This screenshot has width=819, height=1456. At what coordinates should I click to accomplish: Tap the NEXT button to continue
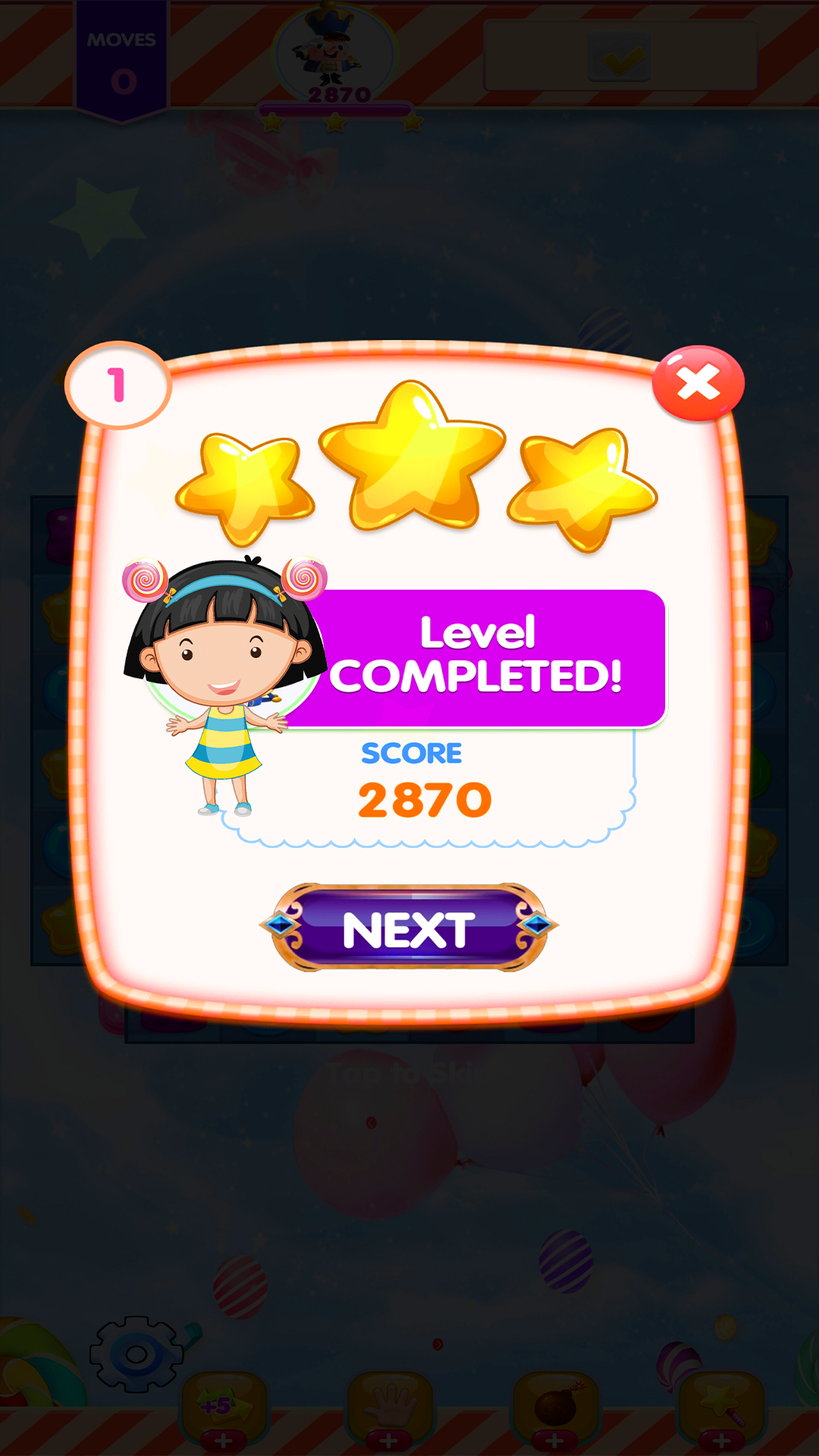click(x=409, y=928)
